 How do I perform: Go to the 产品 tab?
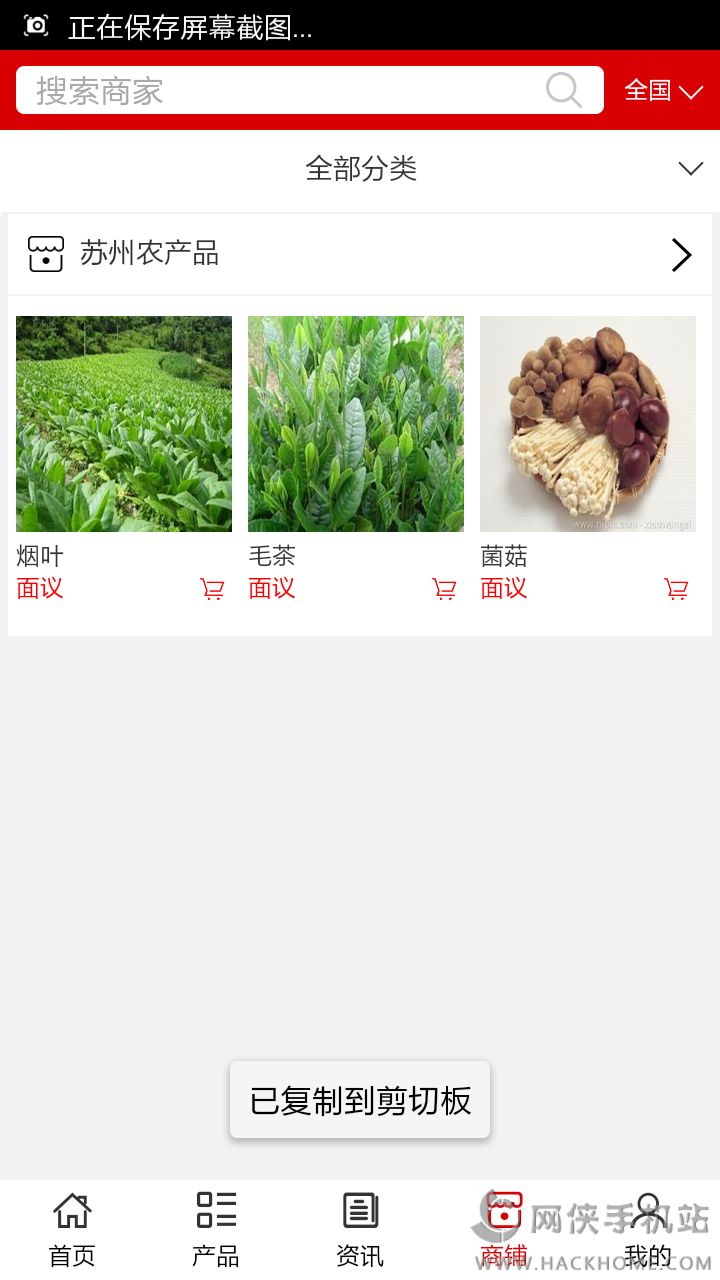click(216, 1229)
